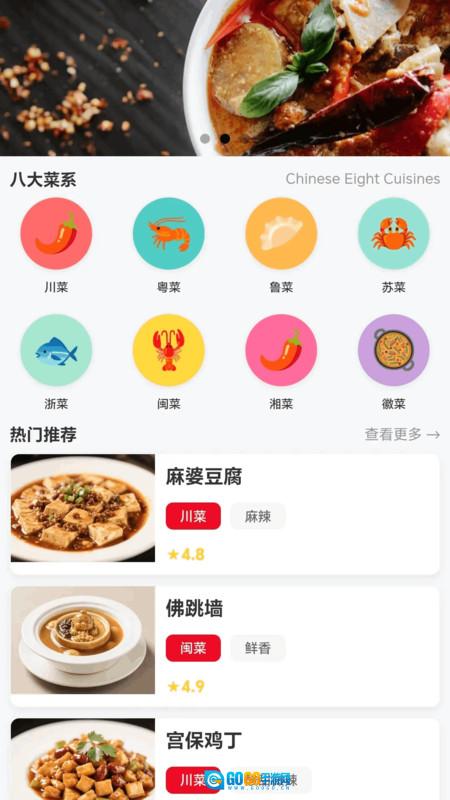This screenshot has height=800, width=450.
Task: Open the 麻婆豆腐 dish card
Action: tap(225, 514)
